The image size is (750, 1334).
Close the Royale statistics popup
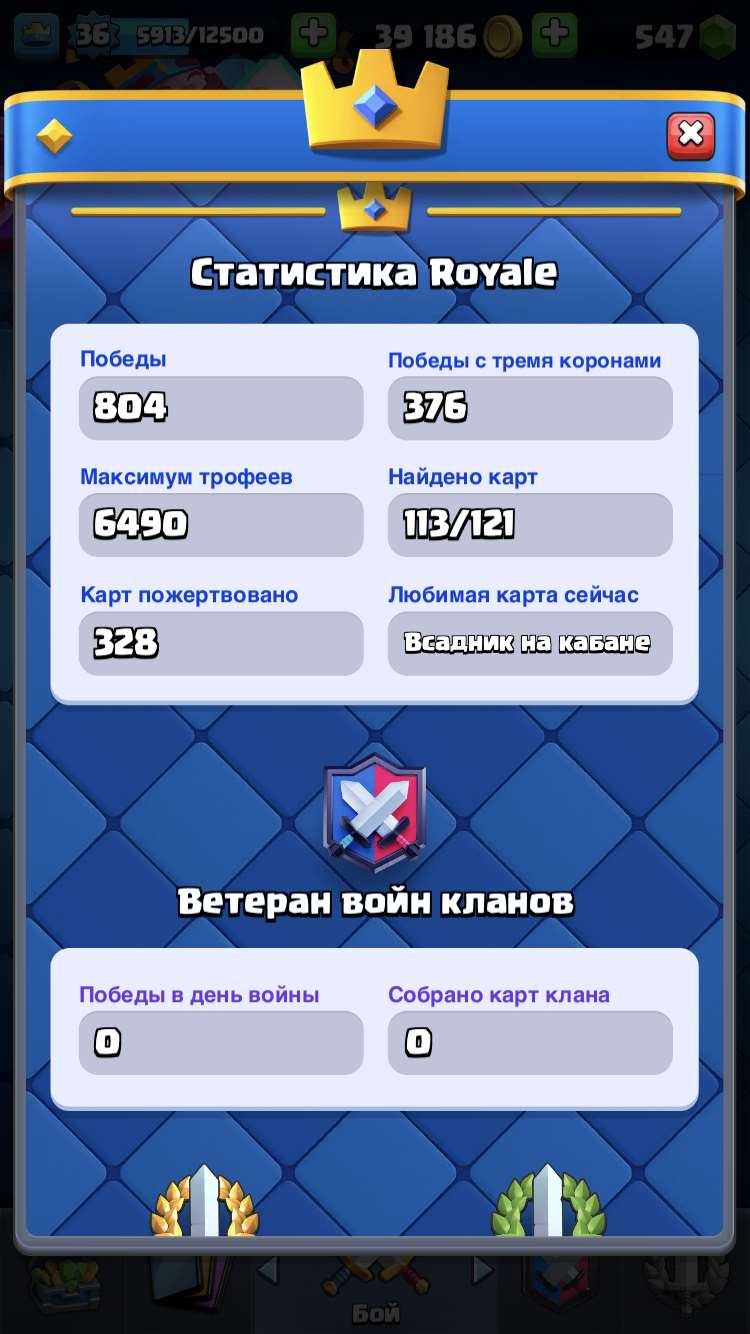click(690, 135)
